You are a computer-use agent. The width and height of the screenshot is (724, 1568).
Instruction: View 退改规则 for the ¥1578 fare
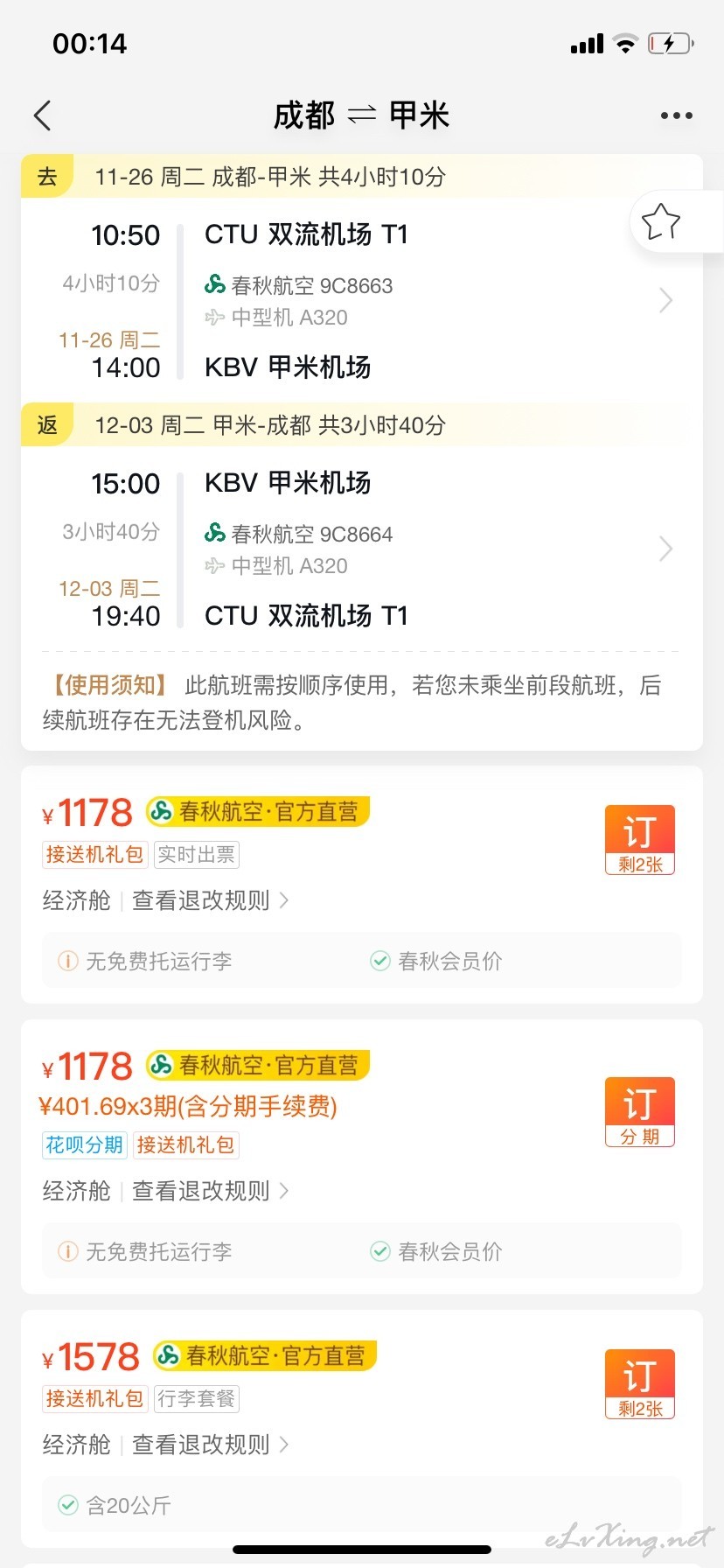tap(210, 1445)
